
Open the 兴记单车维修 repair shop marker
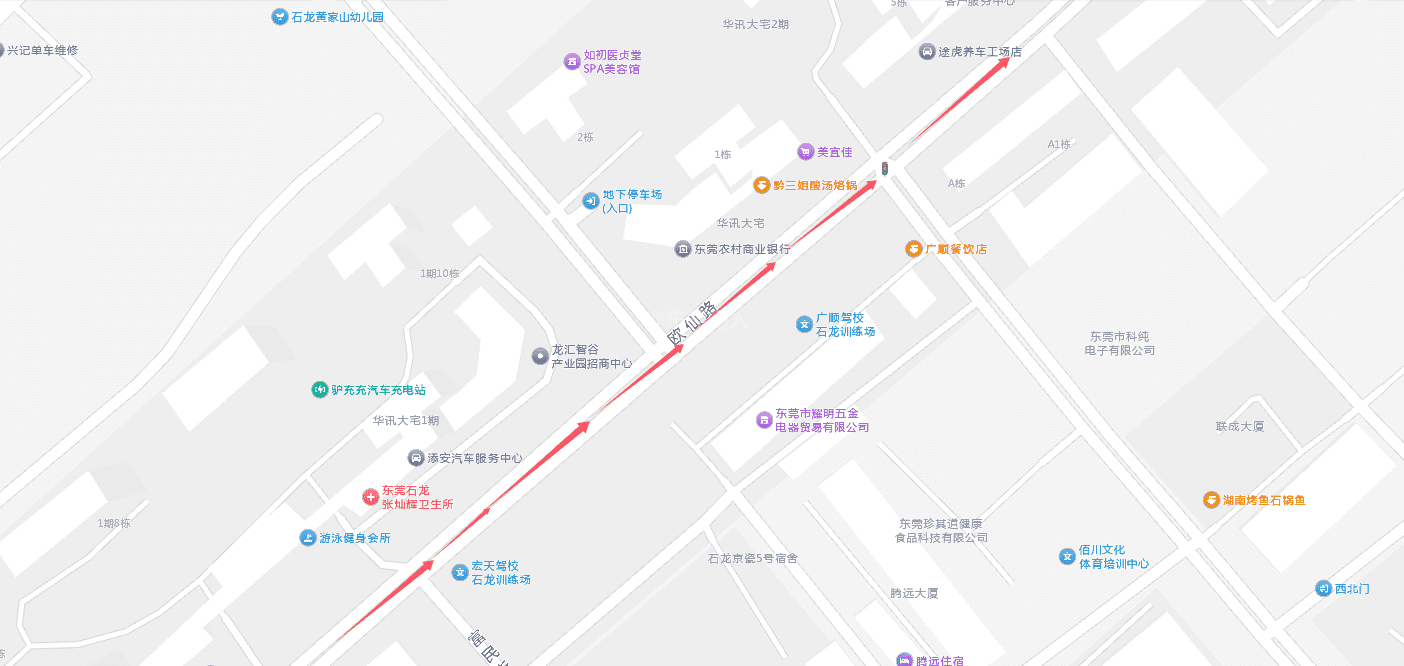[x=3, y=50]
